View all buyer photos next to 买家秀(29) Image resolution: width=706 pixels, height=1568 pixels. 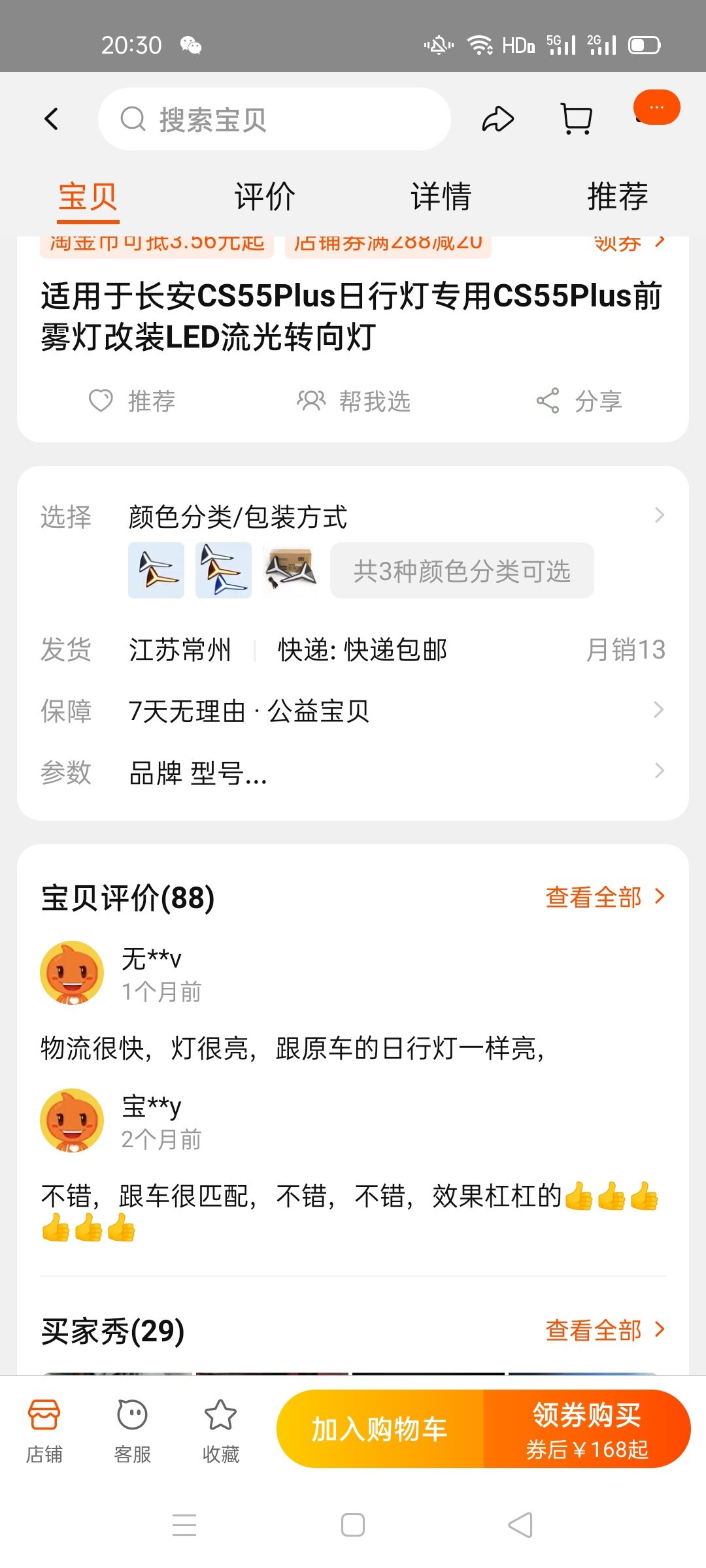pyautogui.click(x=604, y=1330)
